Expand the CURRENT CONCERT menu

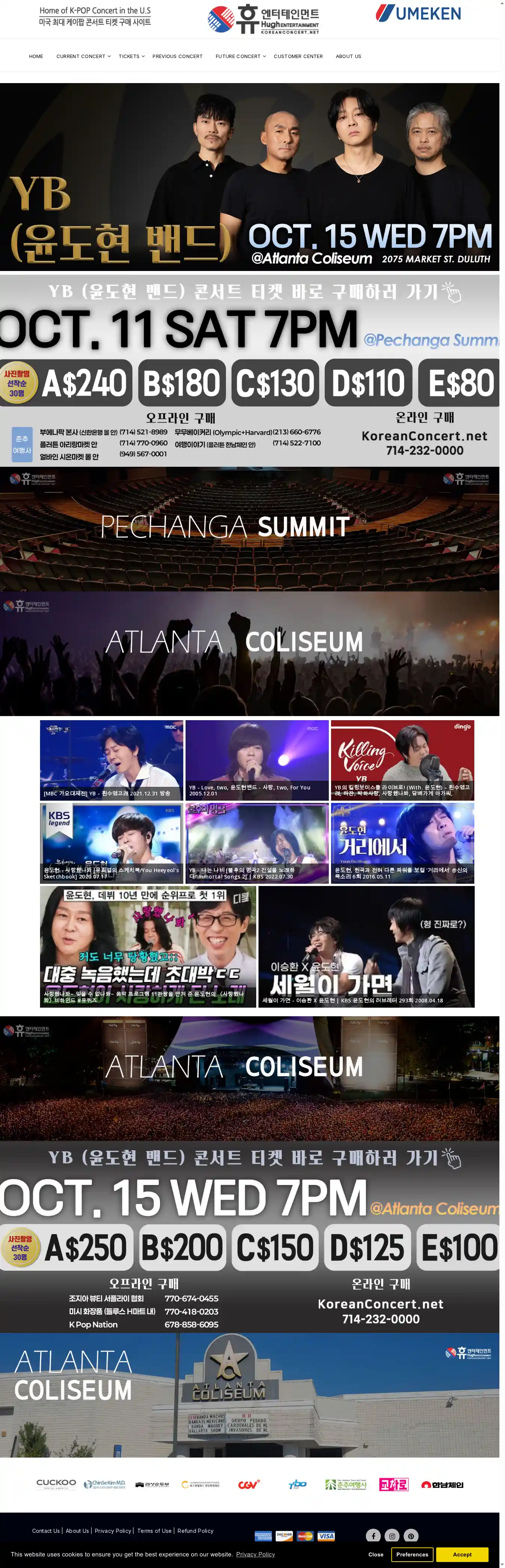83,56
